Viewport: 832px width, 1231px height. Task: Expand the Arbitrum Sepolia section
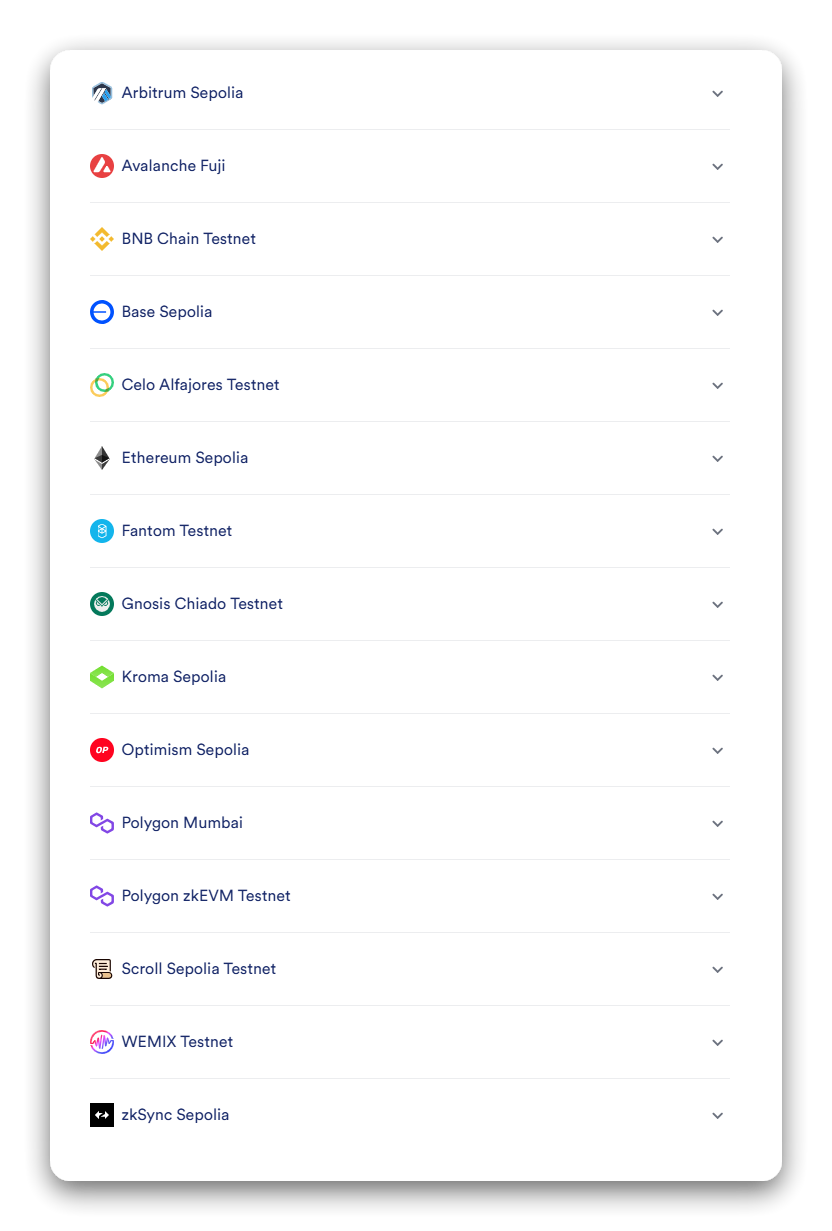pyautogui.click(x=716, y=93)
